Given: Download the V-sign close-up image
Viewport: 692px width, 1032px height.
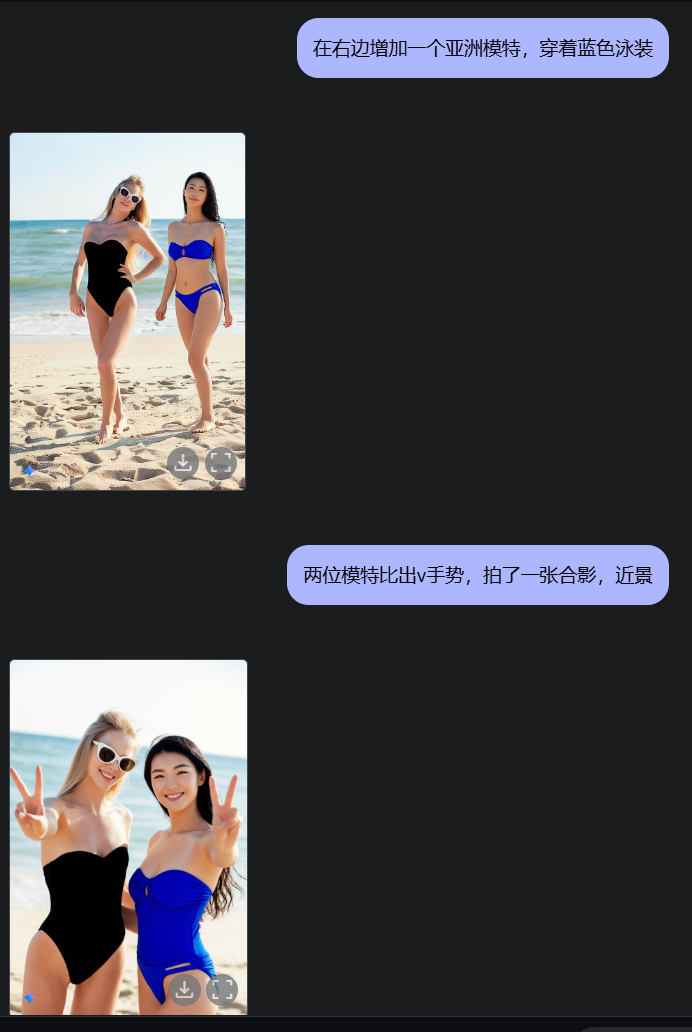Looking at the screenshot, I should click(x=184, y=990).
